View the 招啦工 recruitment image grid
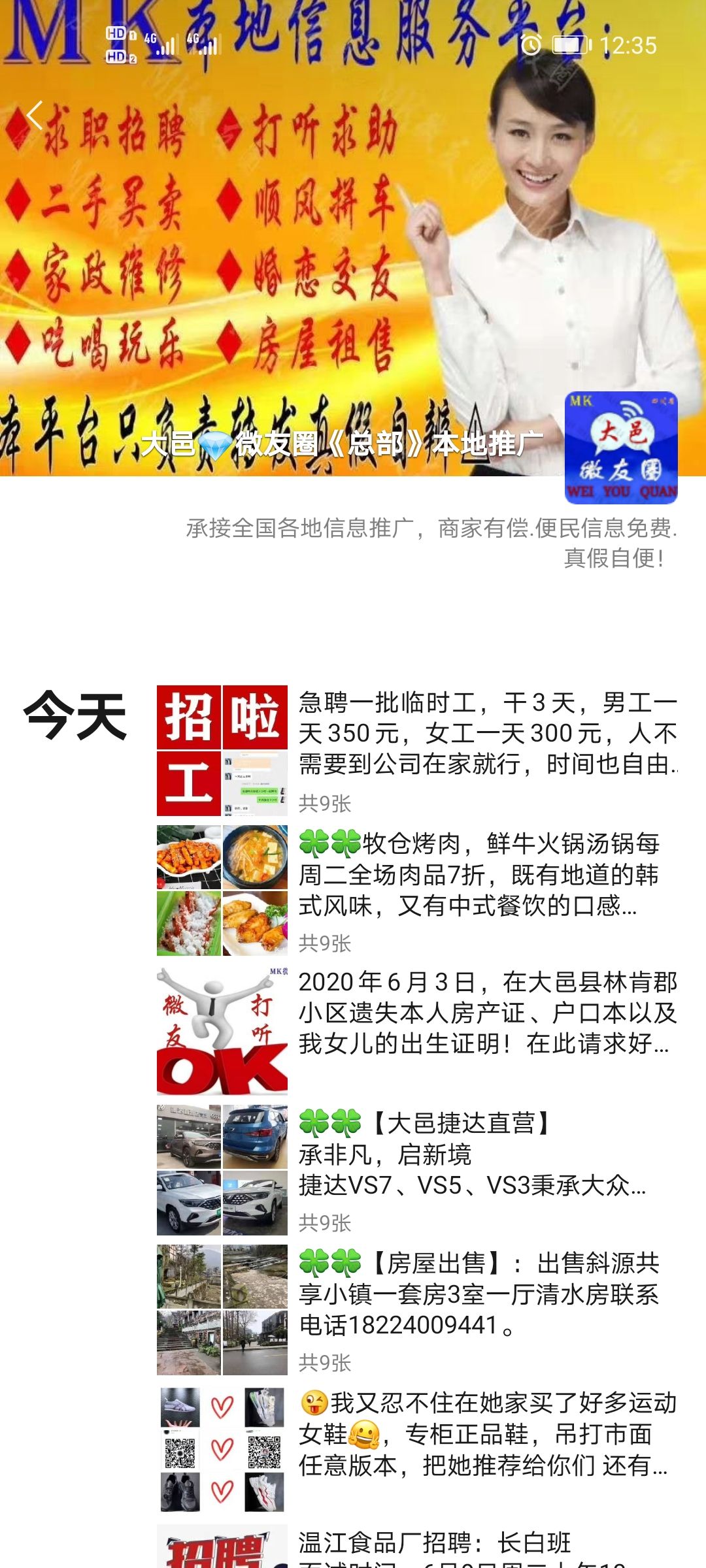706x1568 pixels. coord(222,750)
